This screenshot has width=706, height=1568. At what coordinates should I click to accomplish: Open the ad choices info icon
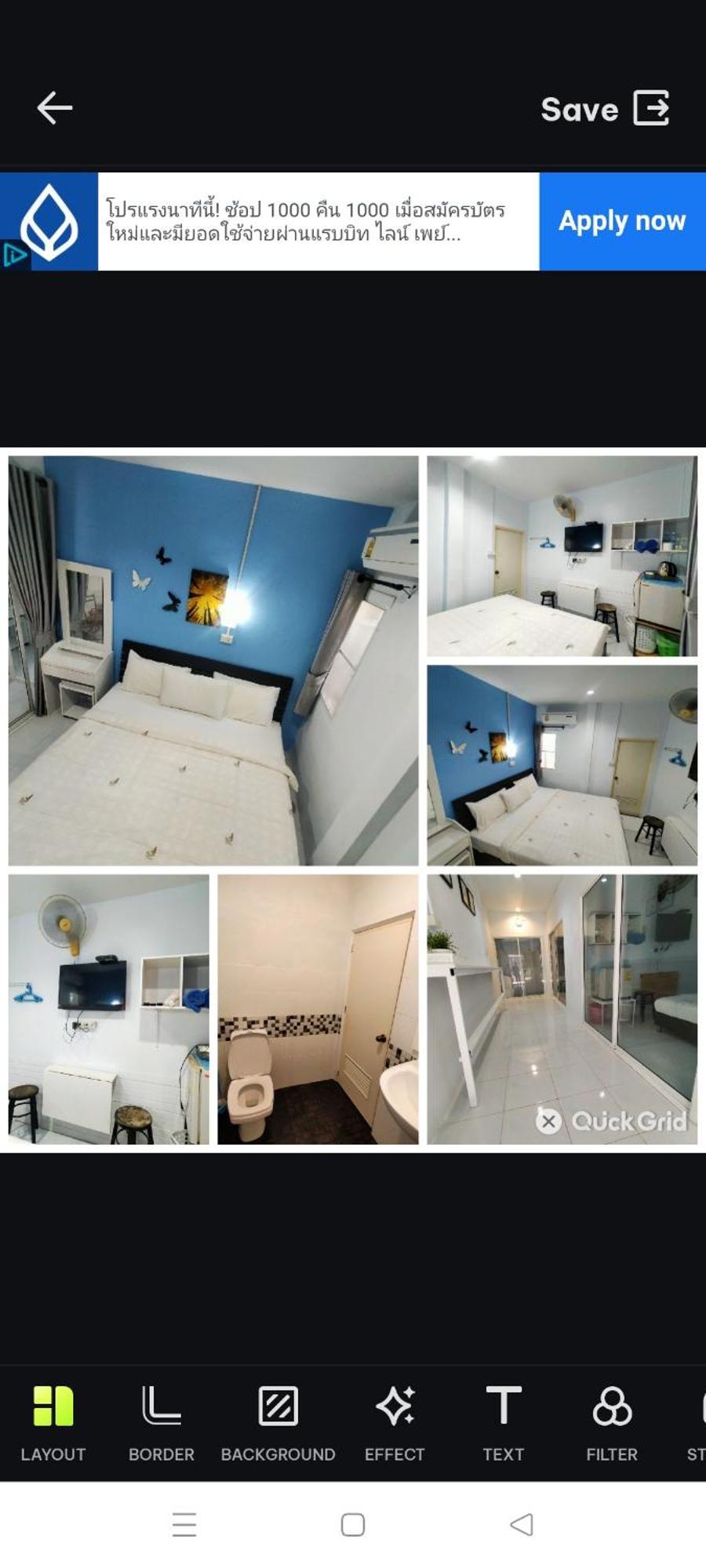click(13, 255)
